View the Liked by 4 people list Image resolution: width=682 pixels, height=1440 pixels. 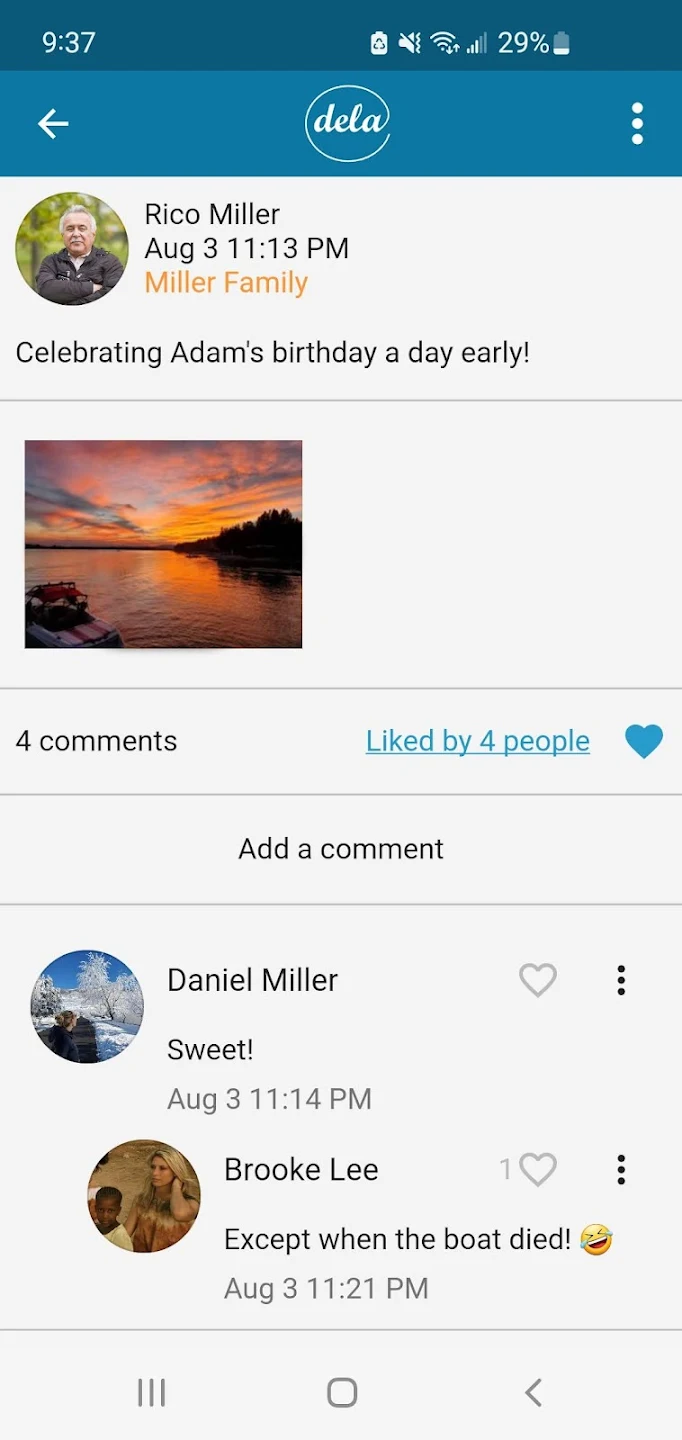pos(477,741)
